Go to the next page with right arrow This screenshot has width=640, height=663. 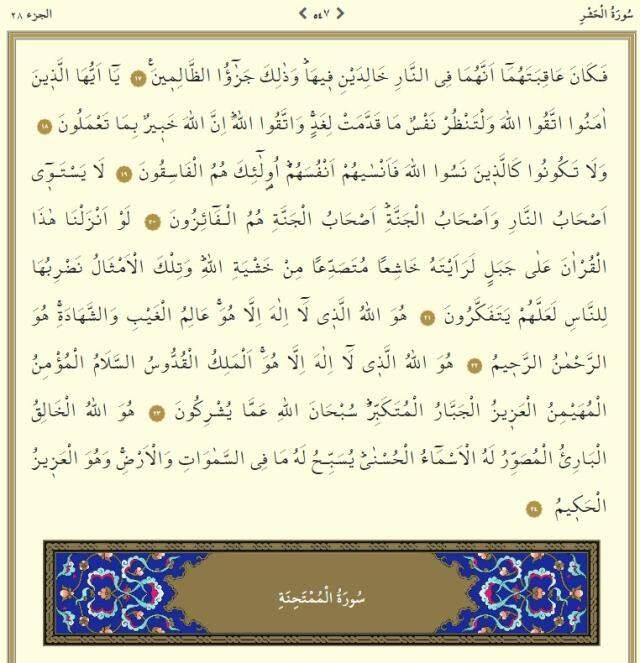(x=340, y=13)
